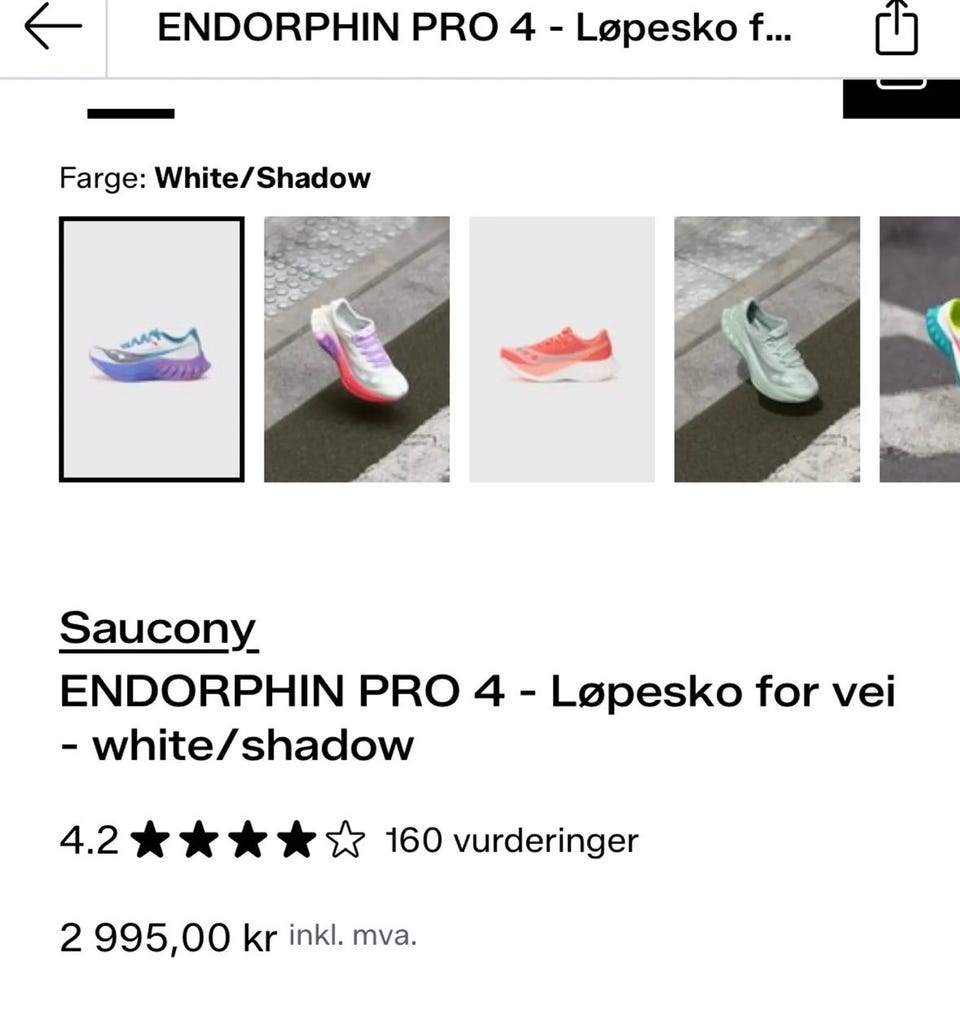Share this product page

pos(896,29)
